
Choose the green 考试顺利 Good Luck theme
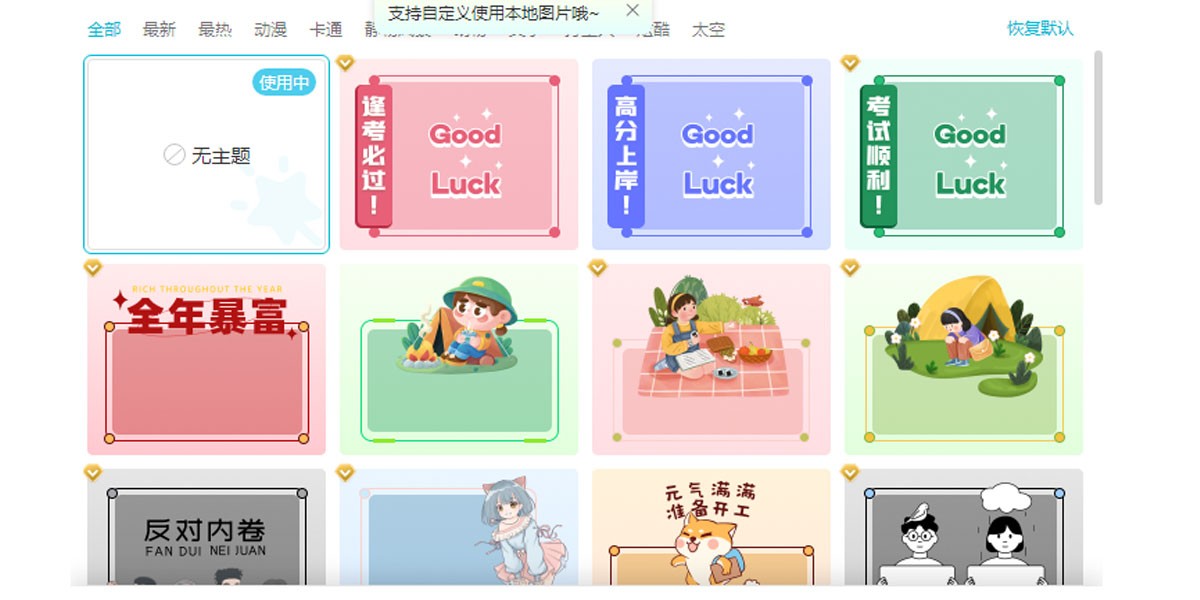point(963,155)
